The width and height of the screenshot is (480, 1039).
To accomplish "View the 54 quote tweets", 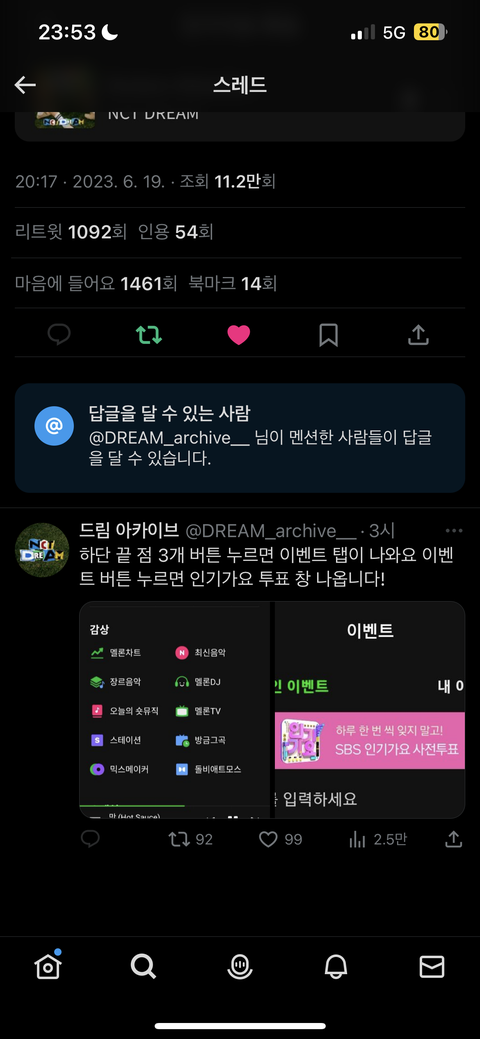I will point(176,232).
